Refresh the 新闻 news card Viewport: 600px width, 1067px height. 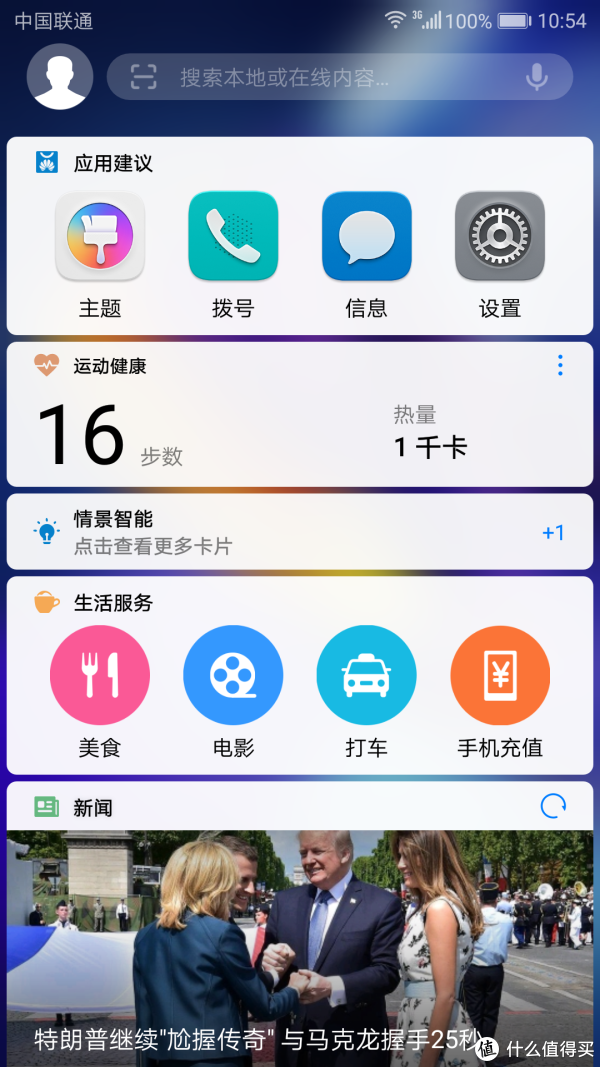point(553,806)
